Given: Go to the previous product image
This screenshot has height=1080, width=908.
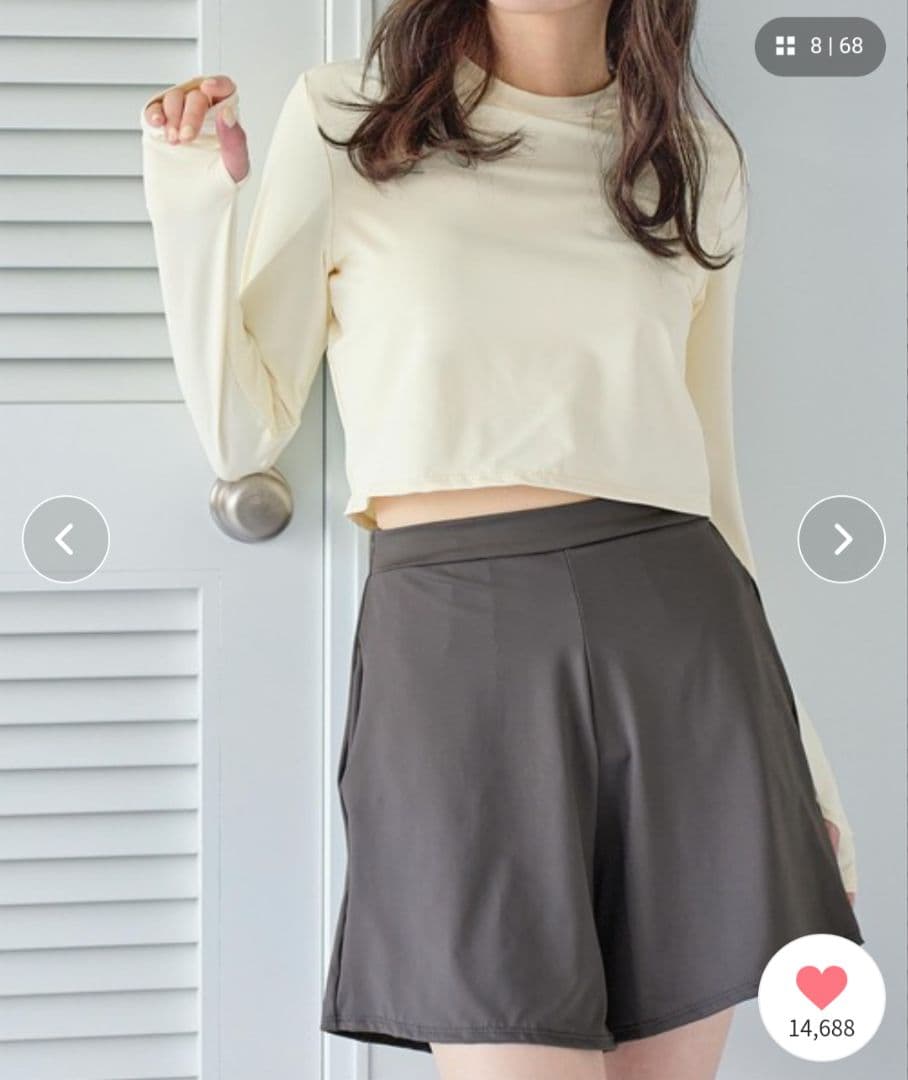Looking at the screenshot, I should [x=65, y=539].
